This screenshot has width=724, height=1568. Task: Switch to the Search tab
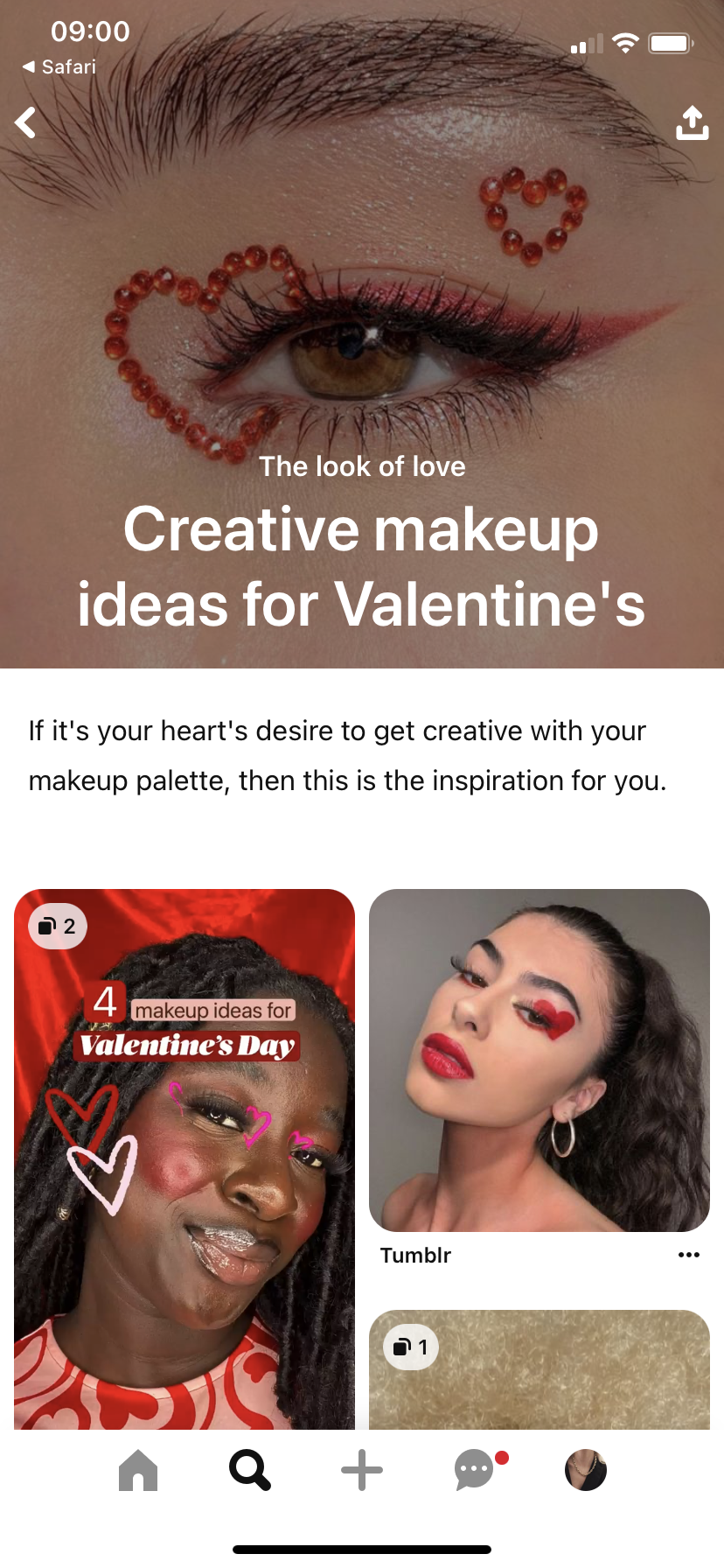[x=250, y=1470]
